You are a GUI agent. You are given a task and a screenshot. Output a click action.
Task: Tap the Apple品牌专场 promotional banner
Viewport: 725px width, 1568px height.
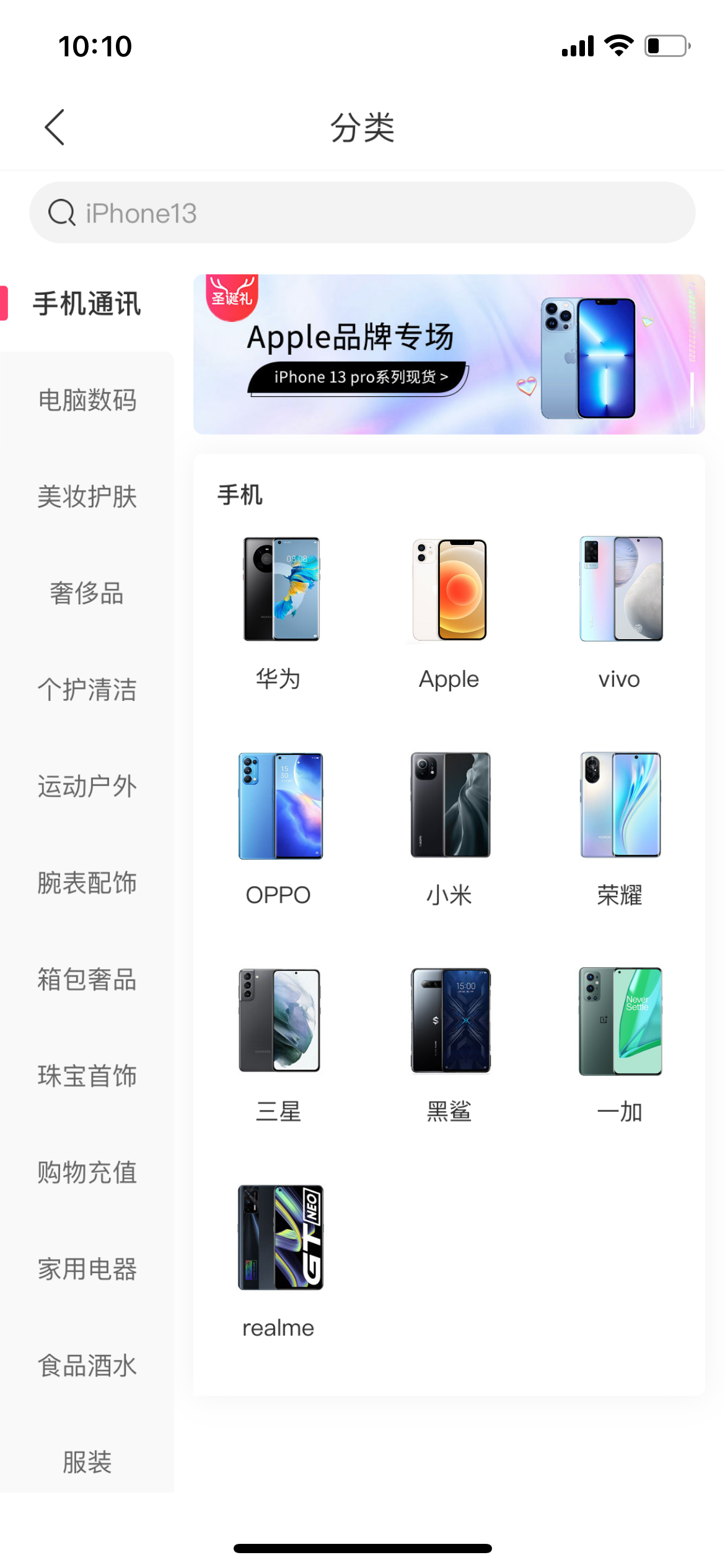coord(350,337)
